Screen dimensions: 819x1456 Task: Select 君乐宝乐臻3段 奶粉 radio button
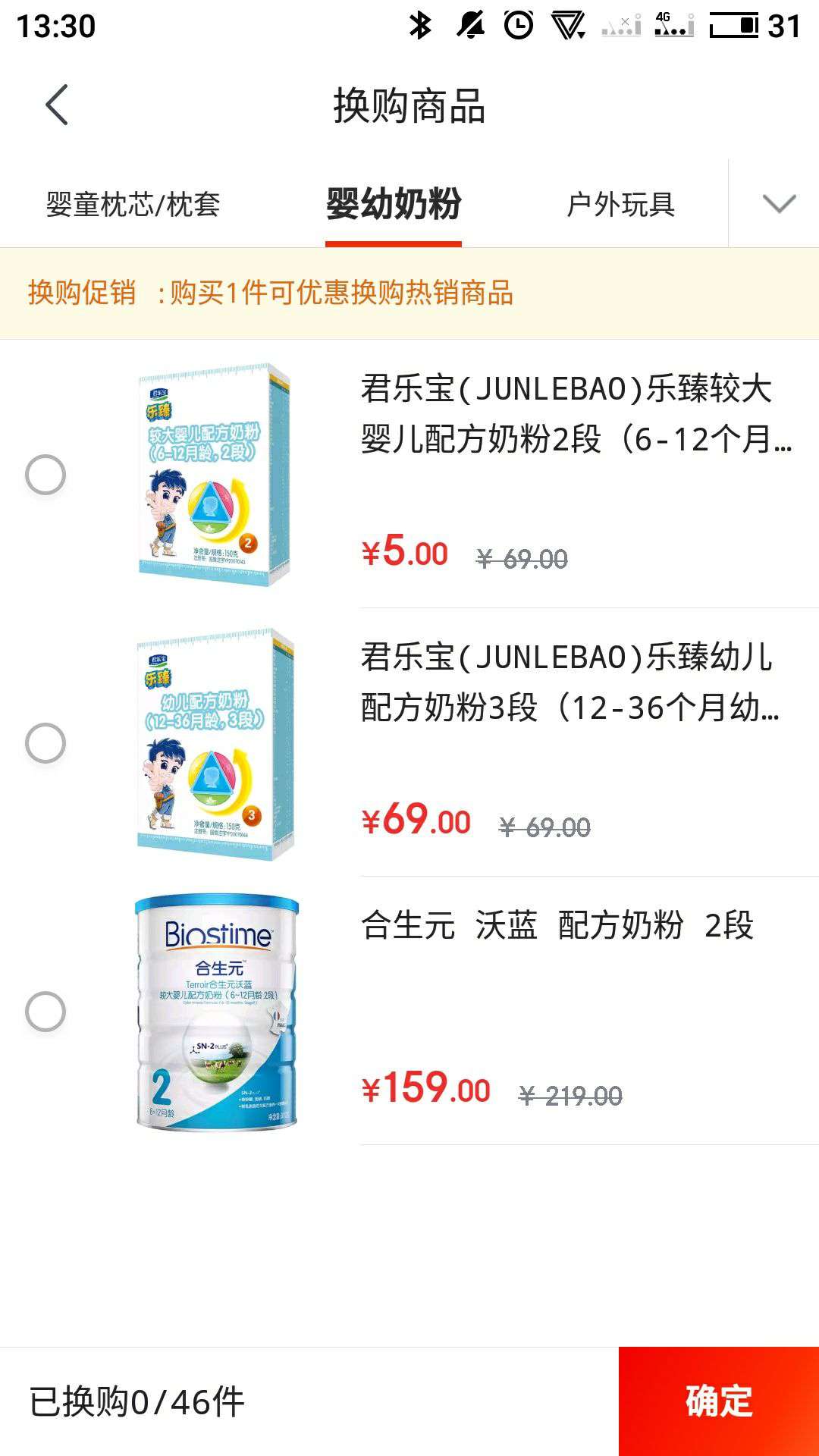pos(45,743)
